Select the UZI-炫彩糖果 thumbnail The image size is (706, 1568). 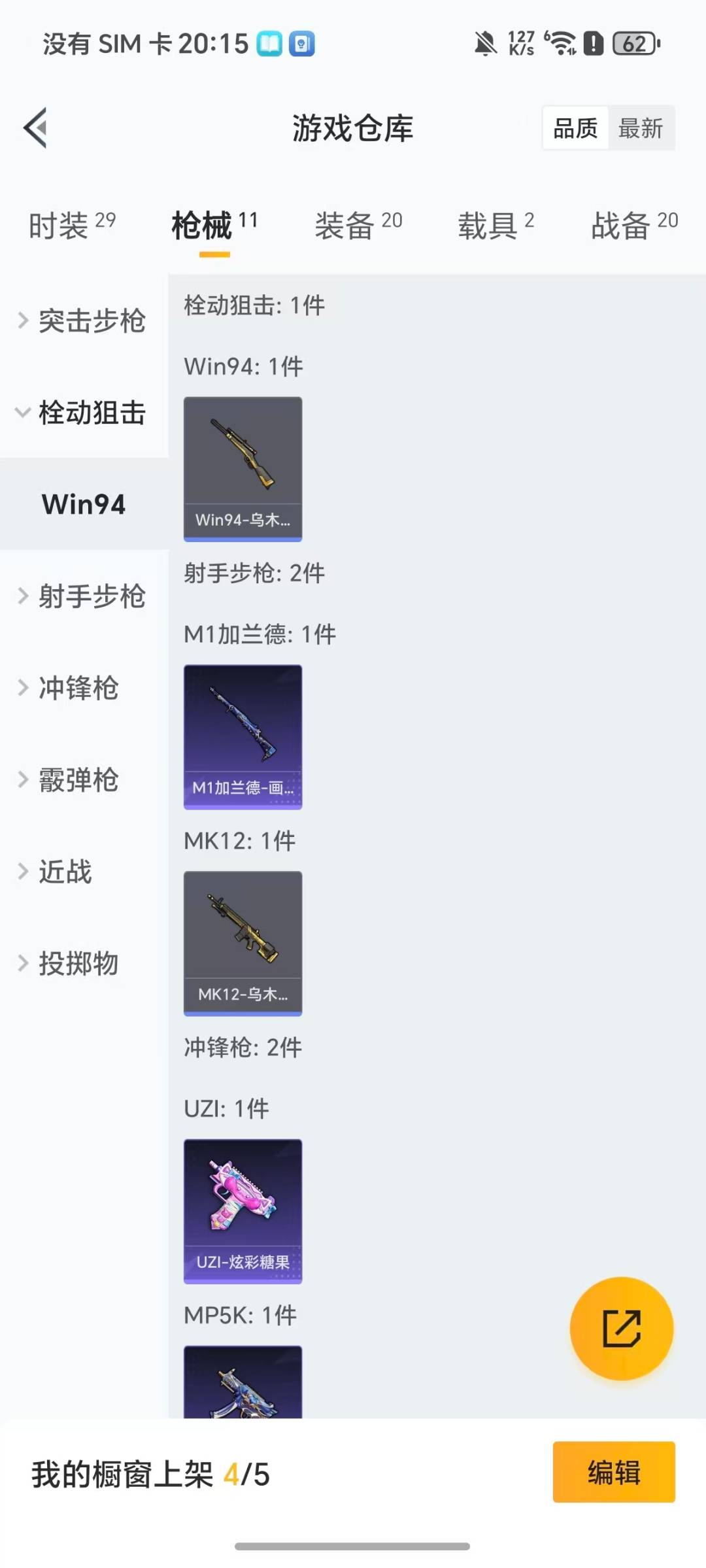pos(243,1210)
